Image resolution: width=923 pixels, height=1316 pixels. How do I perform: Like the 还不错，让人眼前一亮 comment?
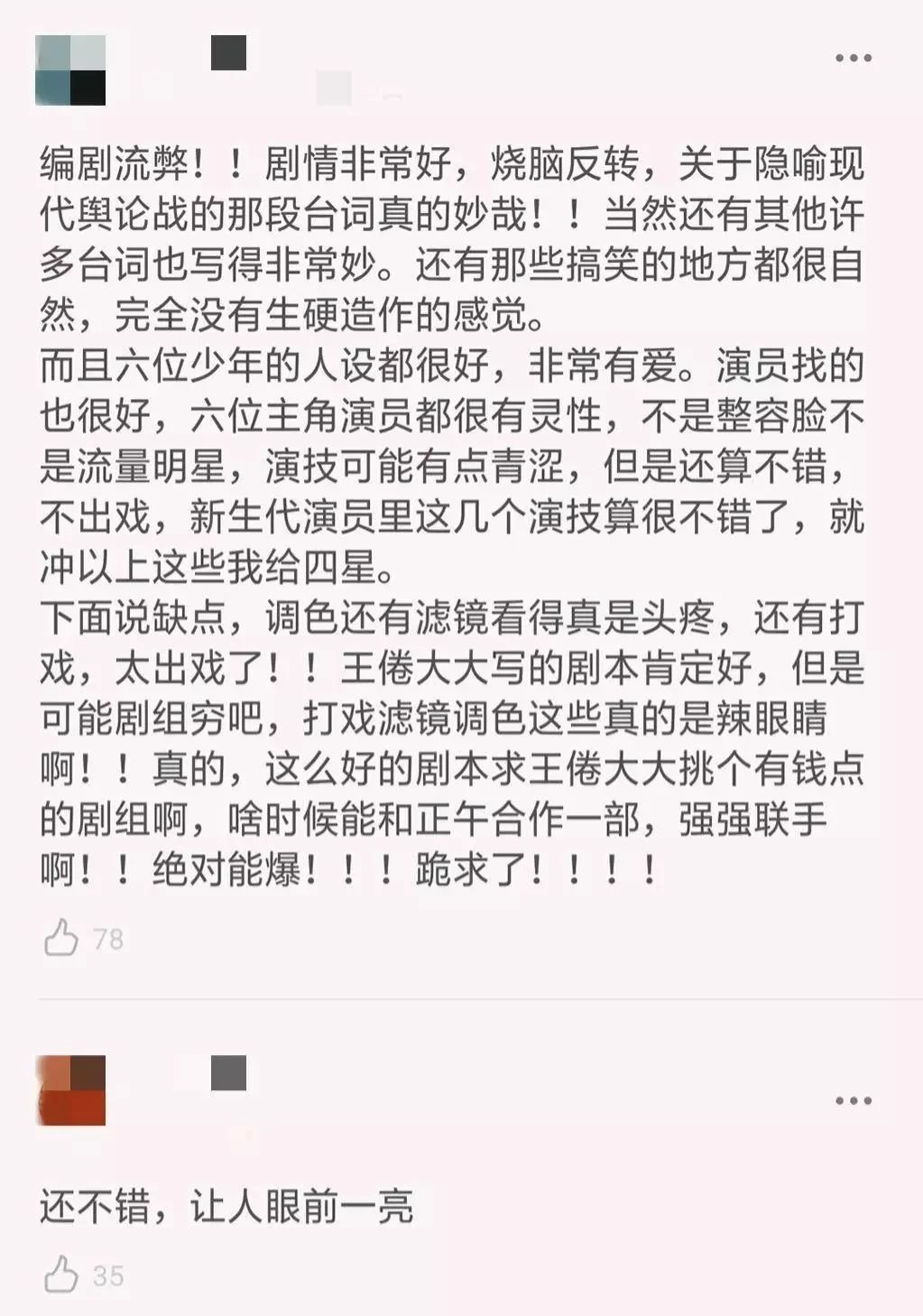coord(61,1274)
